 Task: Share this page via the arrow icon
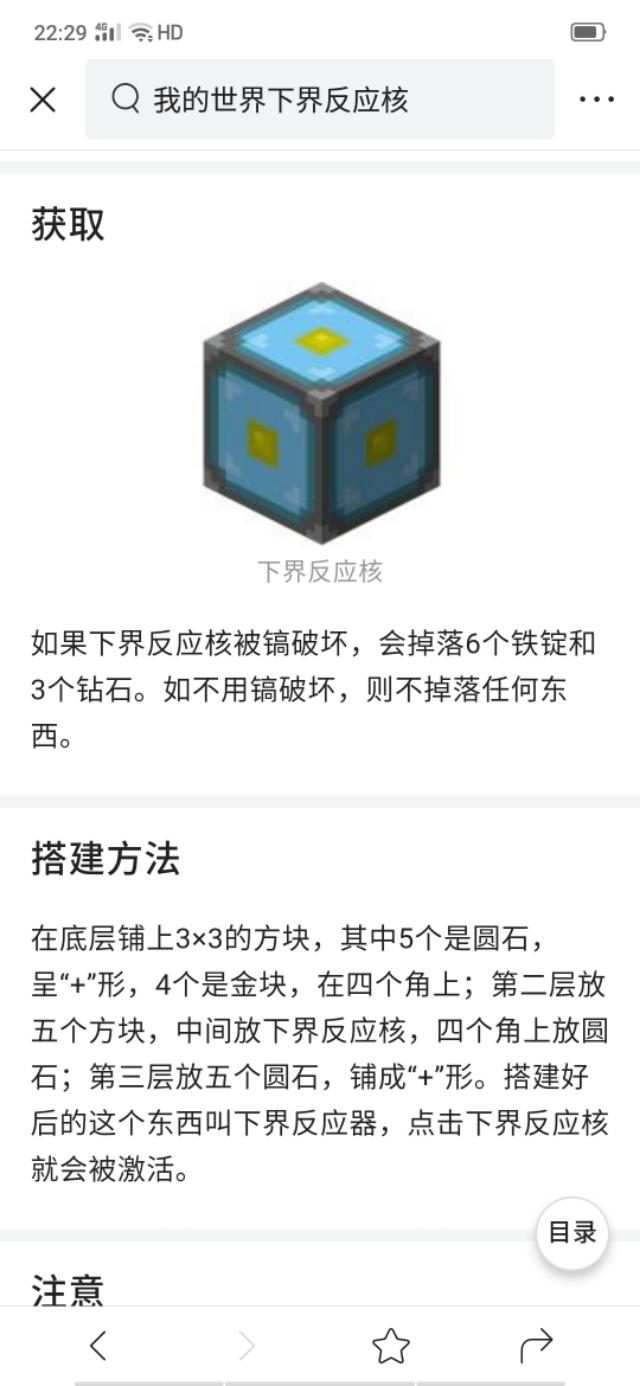coord(536,1346)
